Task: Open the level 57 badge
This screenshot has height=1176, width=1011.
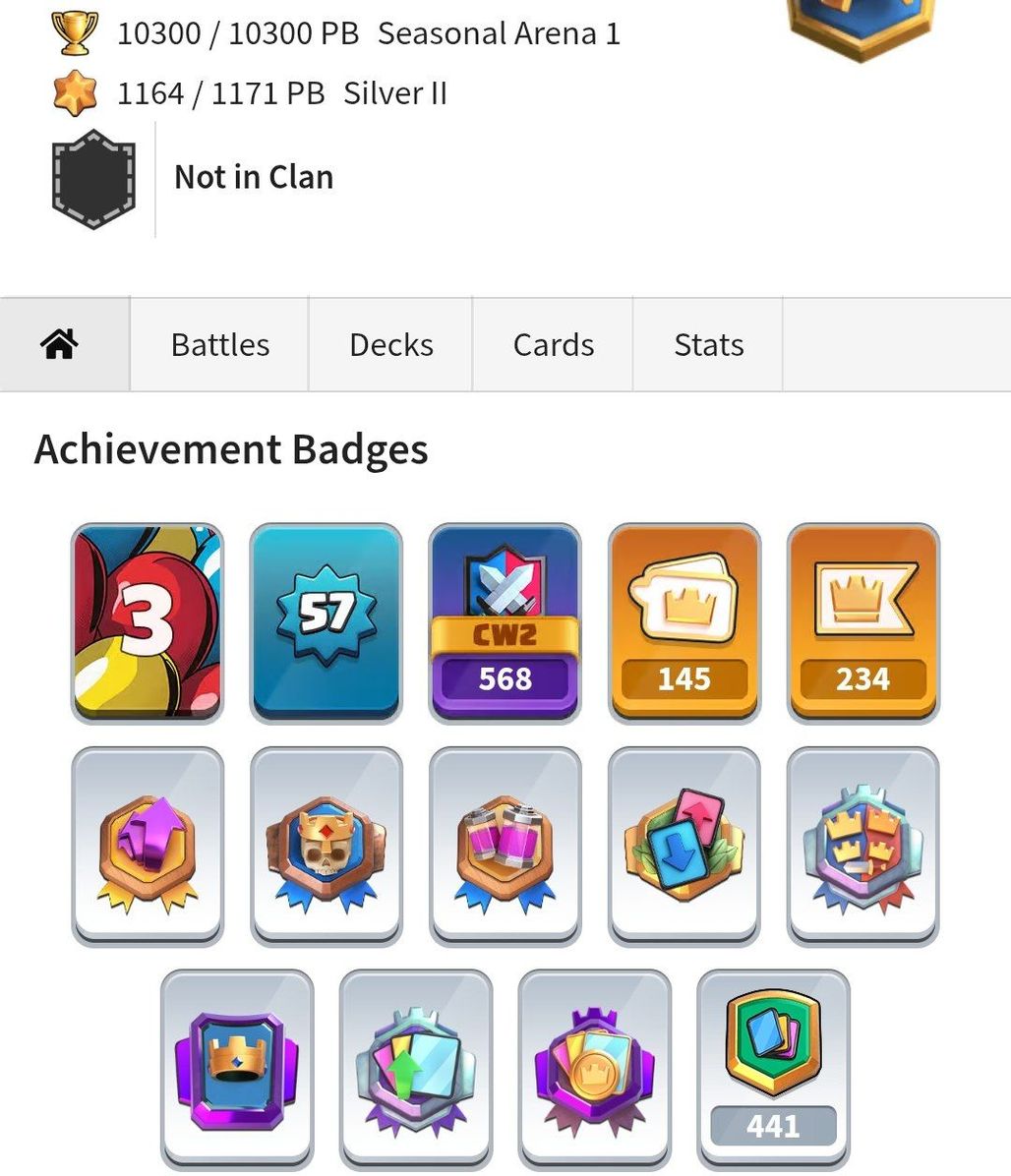Action: tap(326, 622)
